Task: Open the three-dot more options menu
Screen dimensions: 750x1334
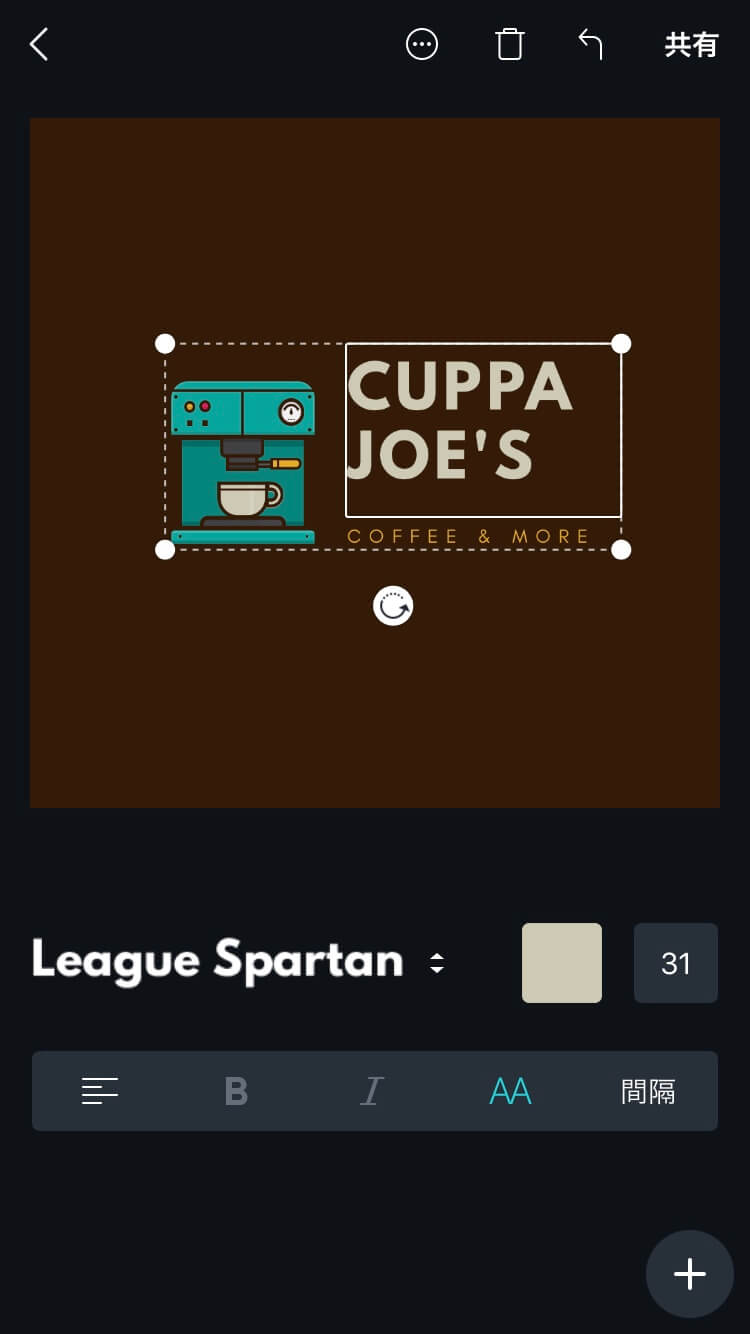Action: pyautogui.click(x=422, y=44)
